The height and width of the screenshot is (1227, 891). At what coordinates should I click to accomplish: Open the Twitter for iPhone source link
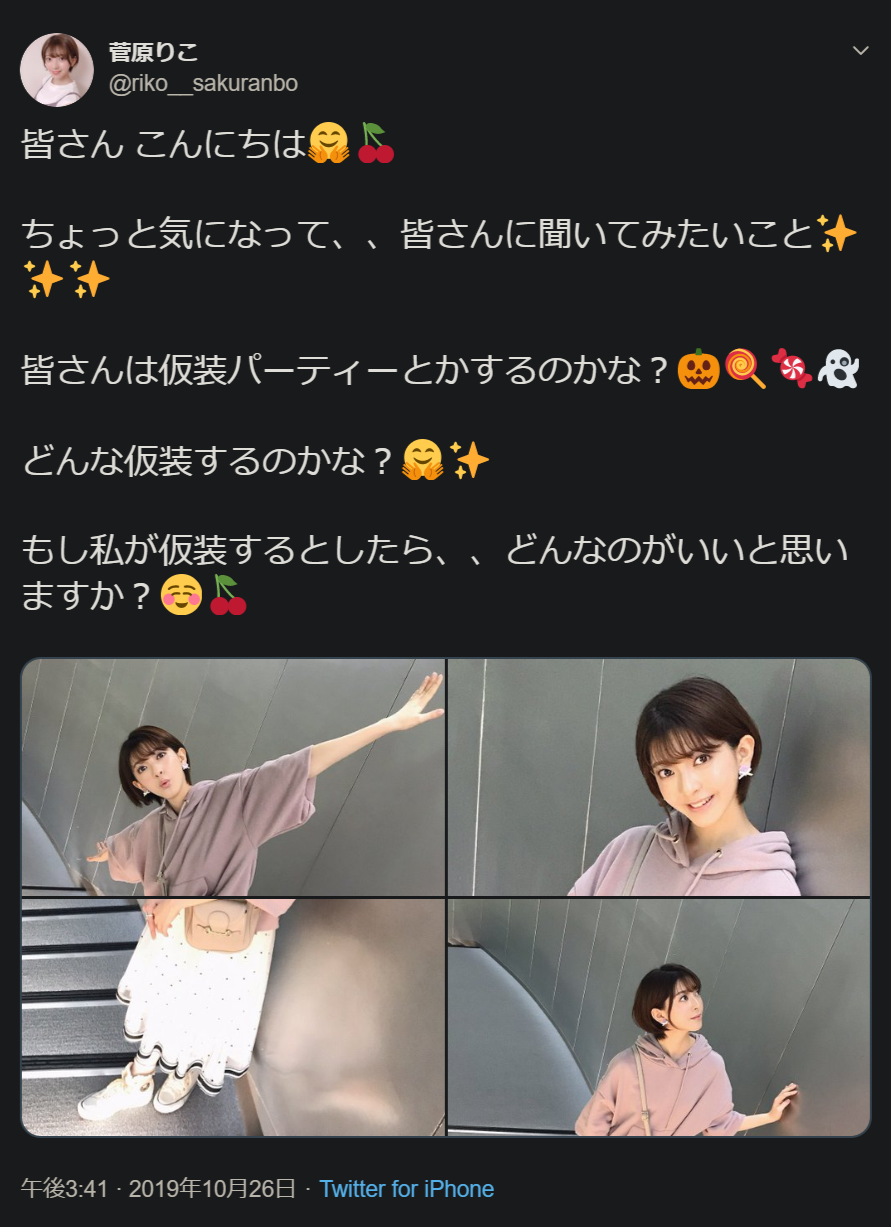point(406,1189)
